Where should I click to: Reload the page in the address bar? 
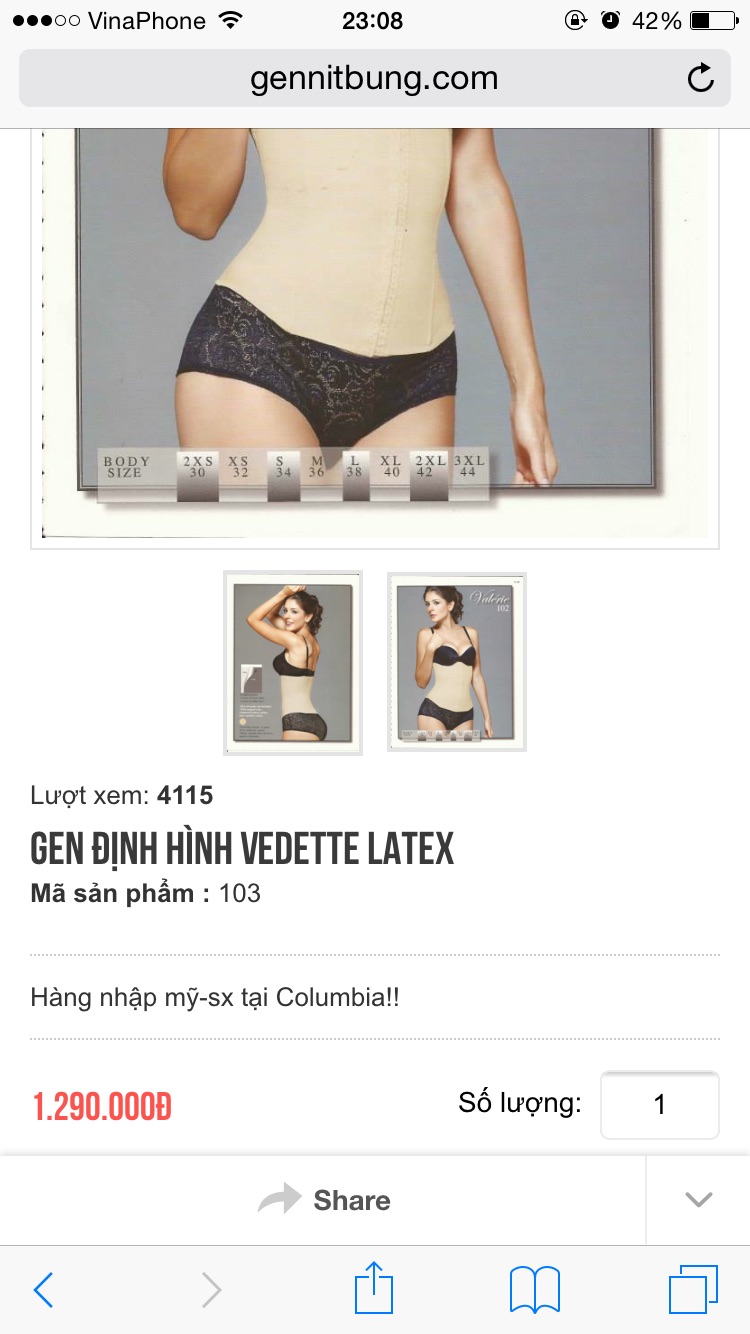click(x=701, y=78)
